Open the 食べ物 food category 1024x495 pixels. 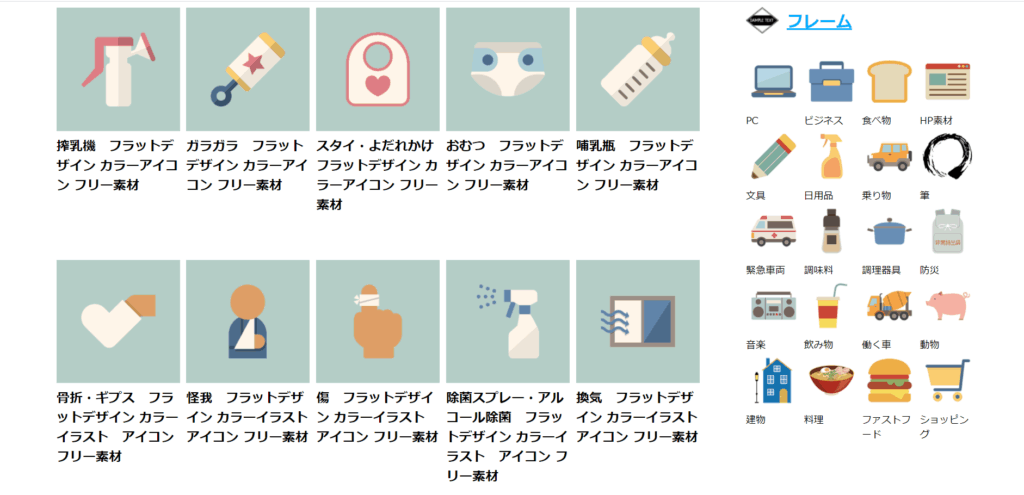pyautogui.click(x=889, y=81)
